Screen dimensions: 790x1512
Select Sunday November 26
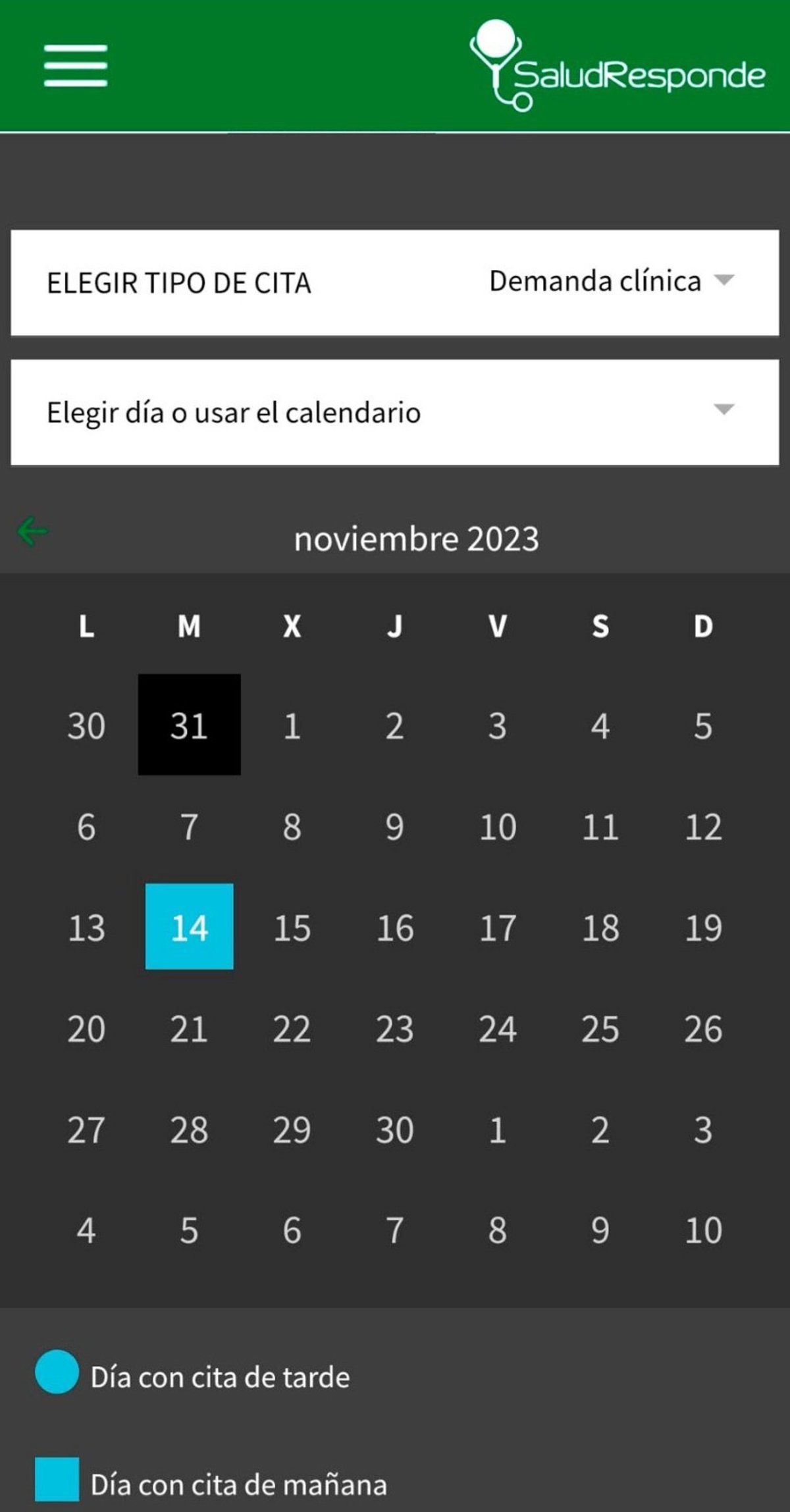coord(702,1028)
